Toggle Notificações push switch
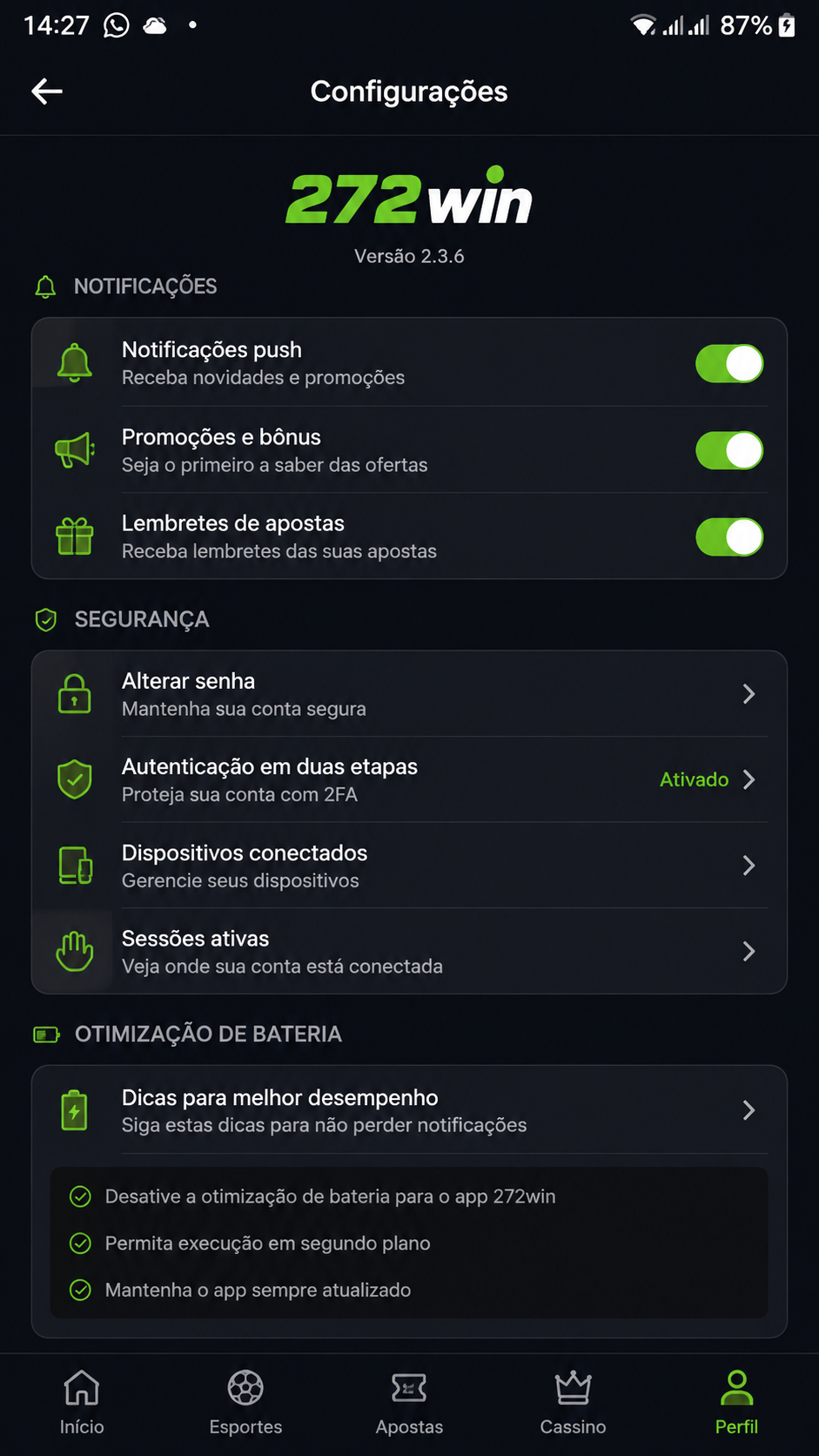Viewport: 819px width, 1456px height. click(729, 363)
